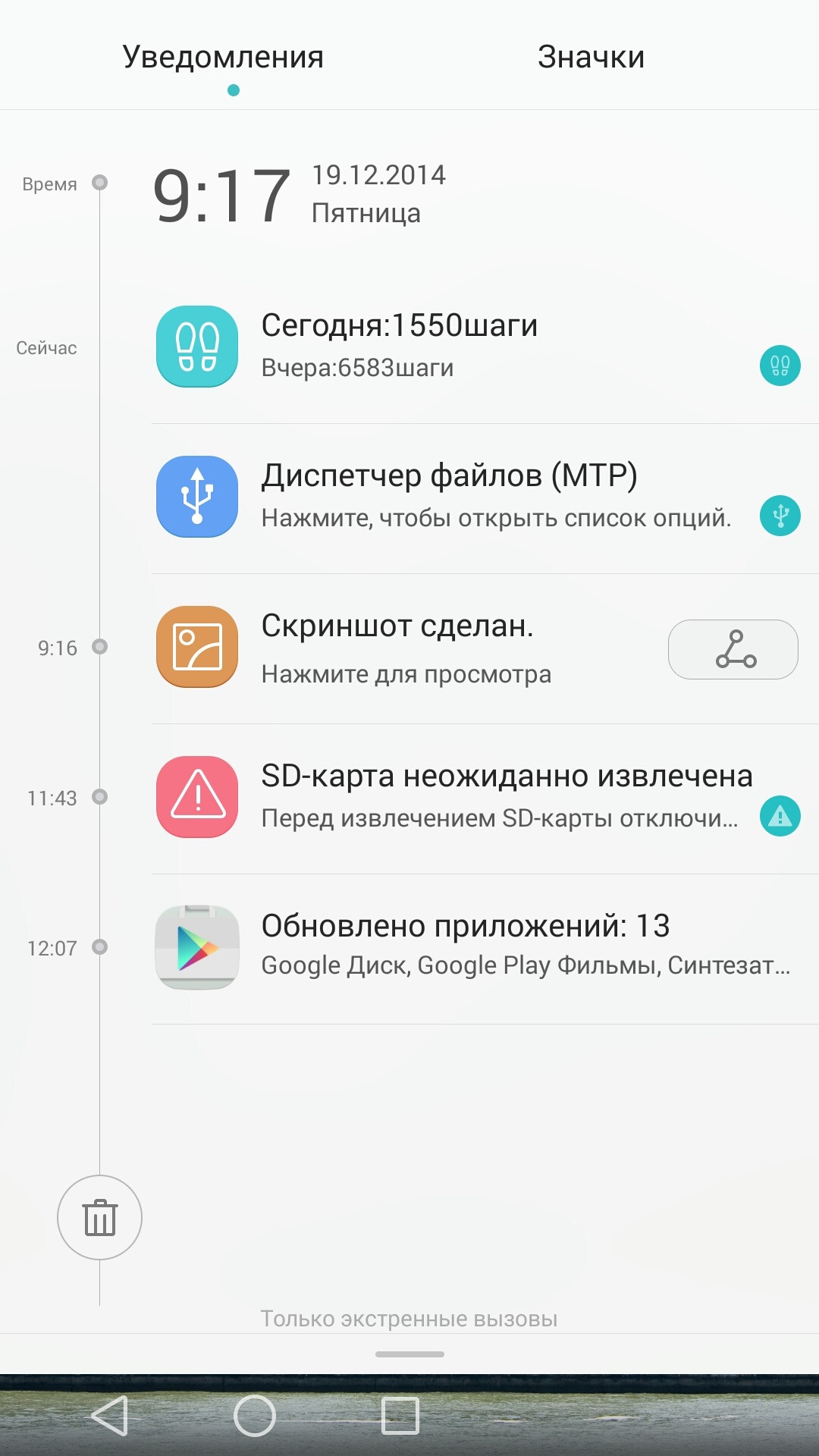Clear all notifications with trash icon
Viewport: 819px width, 1456px height.
click(x=99, y=1217)
